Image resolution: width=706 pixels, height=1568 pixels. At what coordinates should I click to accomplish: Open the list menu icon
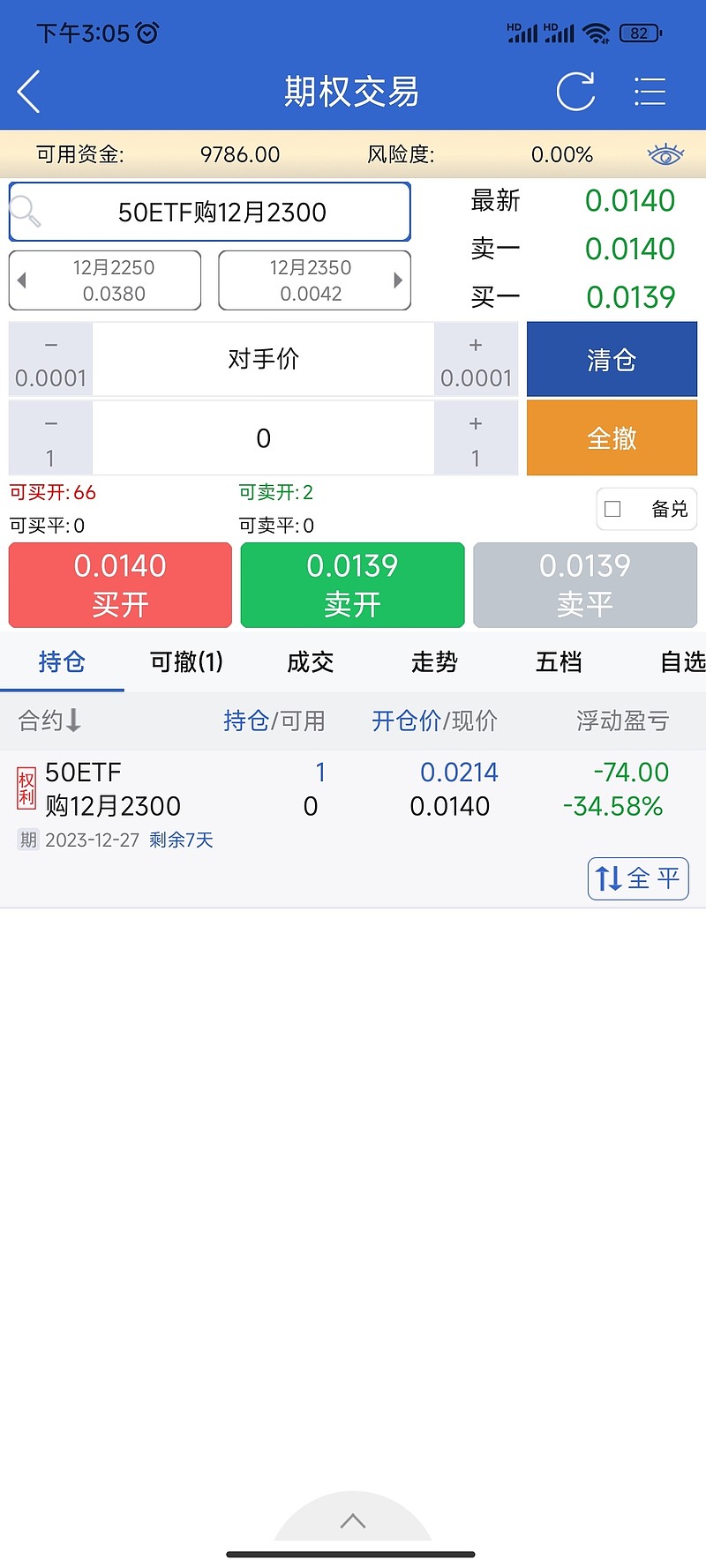[650, 92]
